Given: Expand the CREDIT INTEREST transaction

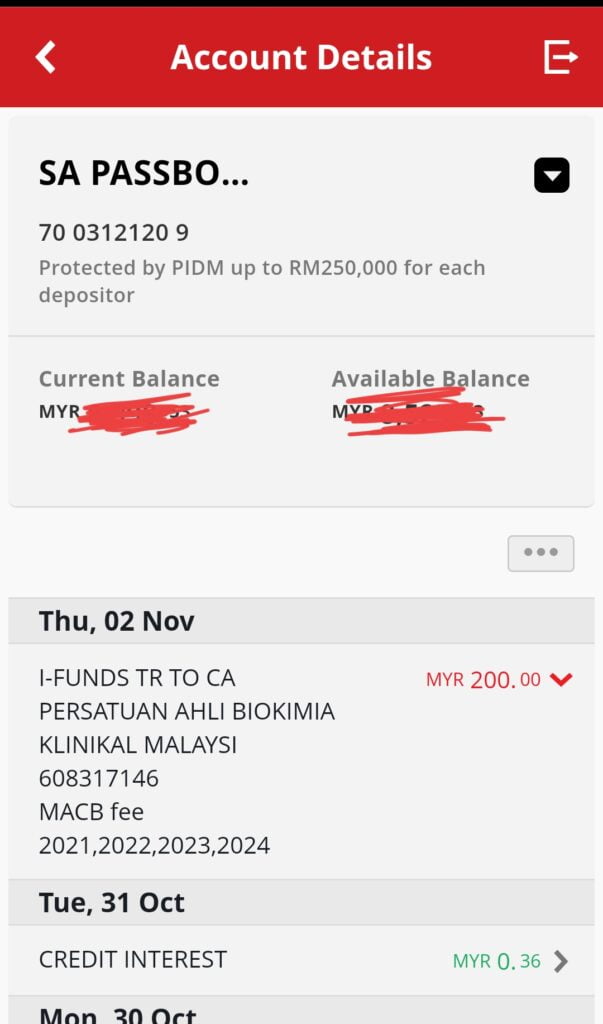Looking at the screenshot, I should 561,961.
